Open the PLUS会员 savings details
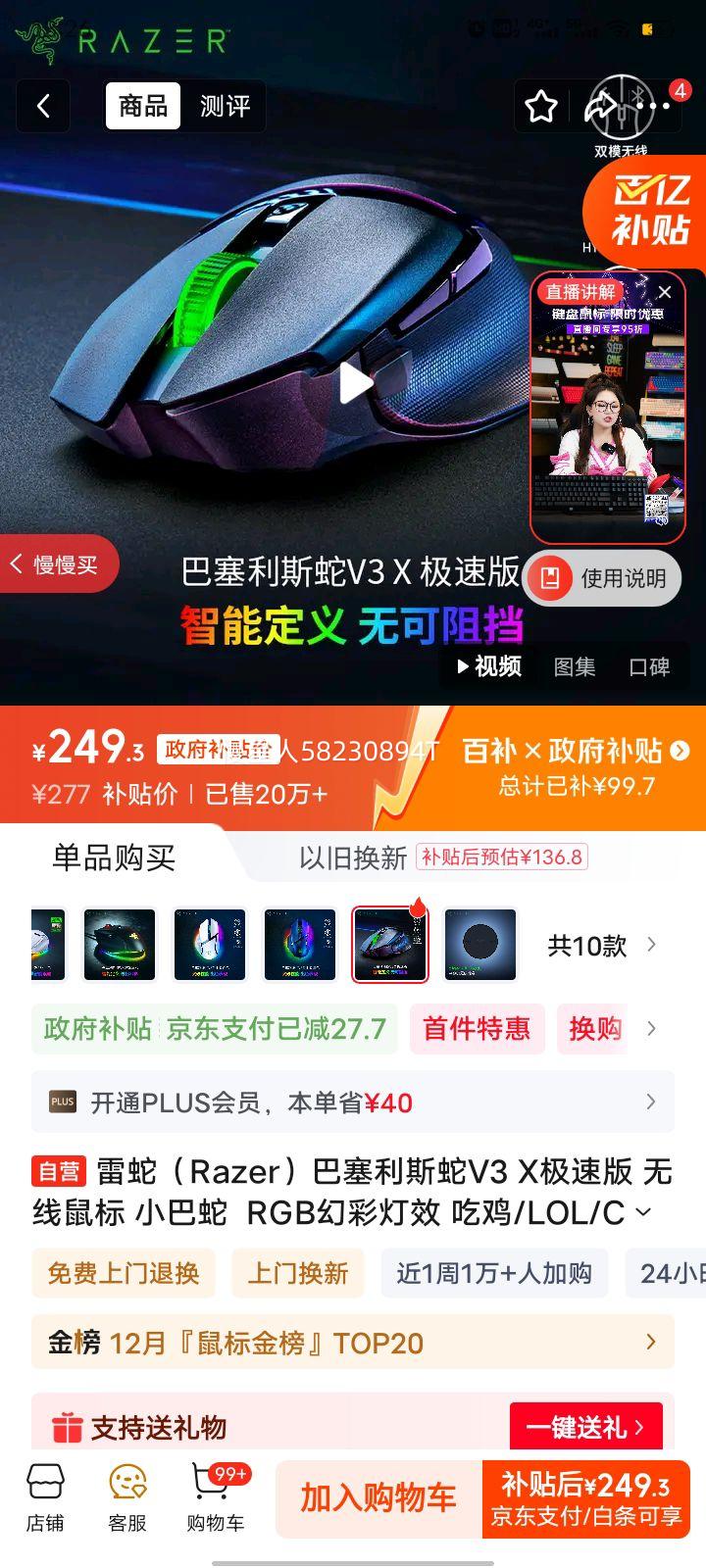The image size is (706, 1568). tap(353, 1102)
